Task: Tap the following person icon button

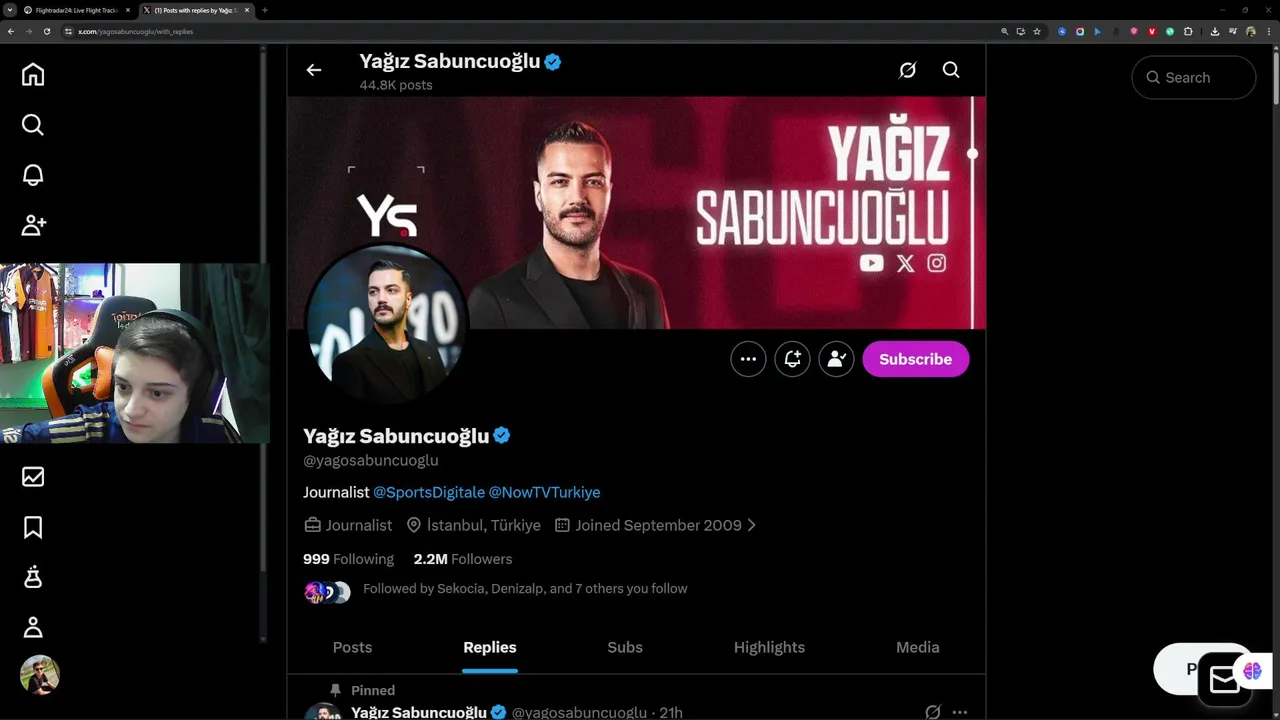Action: pyautogui.click(x=836, y=359)
